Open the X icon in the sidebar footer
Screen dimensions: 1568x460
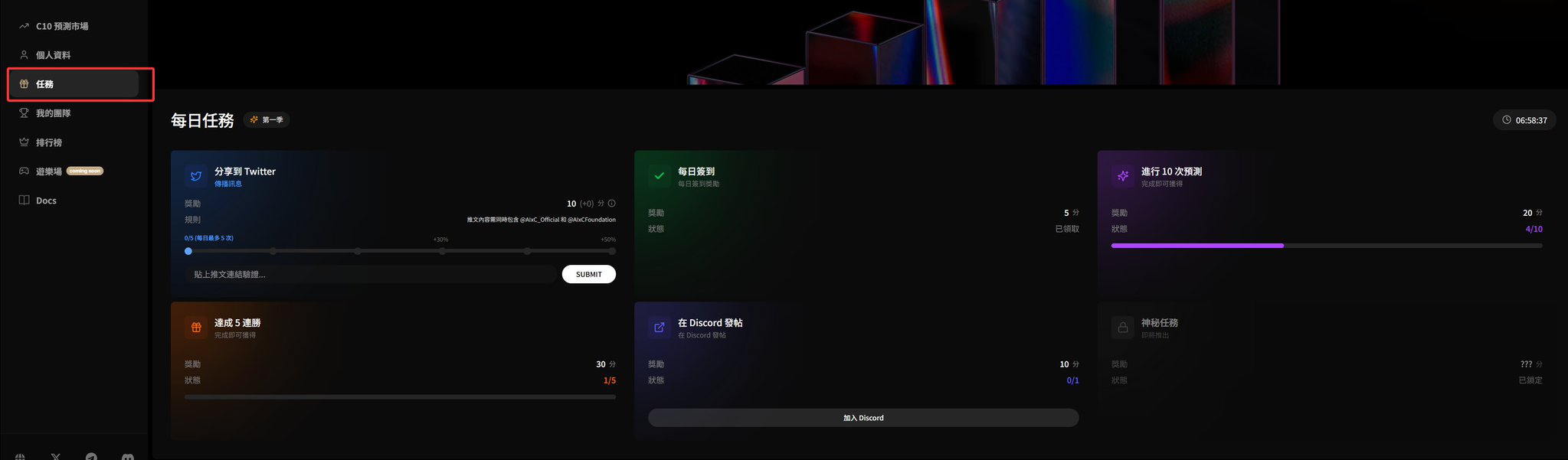[x=56, y=457]
